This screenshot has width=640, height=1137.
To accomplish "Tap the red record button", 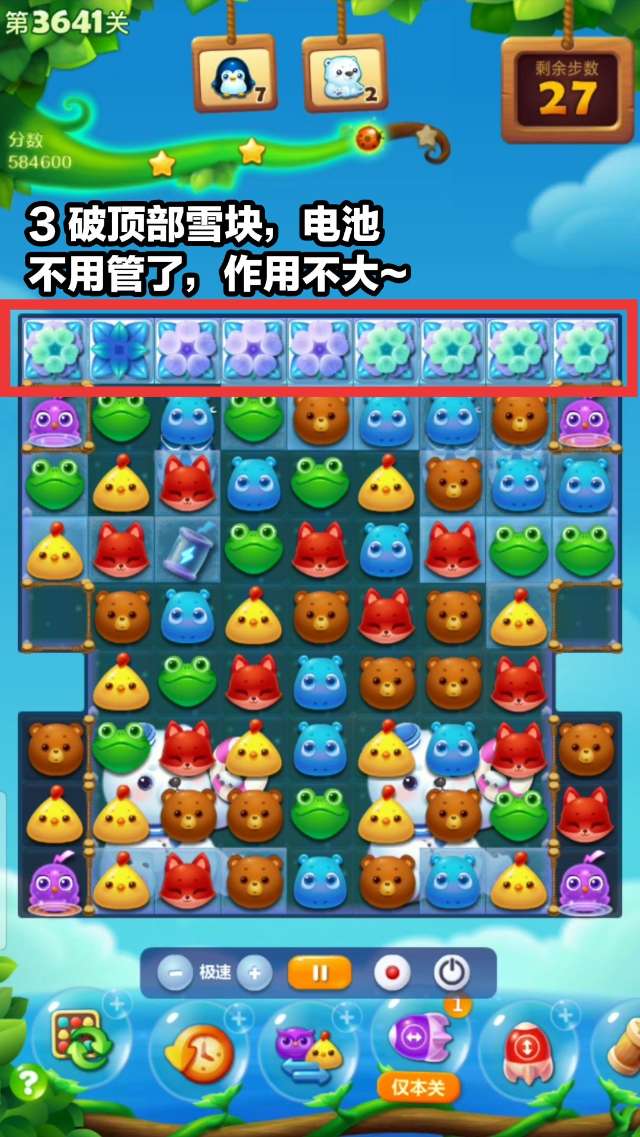I will click(392, 972).
